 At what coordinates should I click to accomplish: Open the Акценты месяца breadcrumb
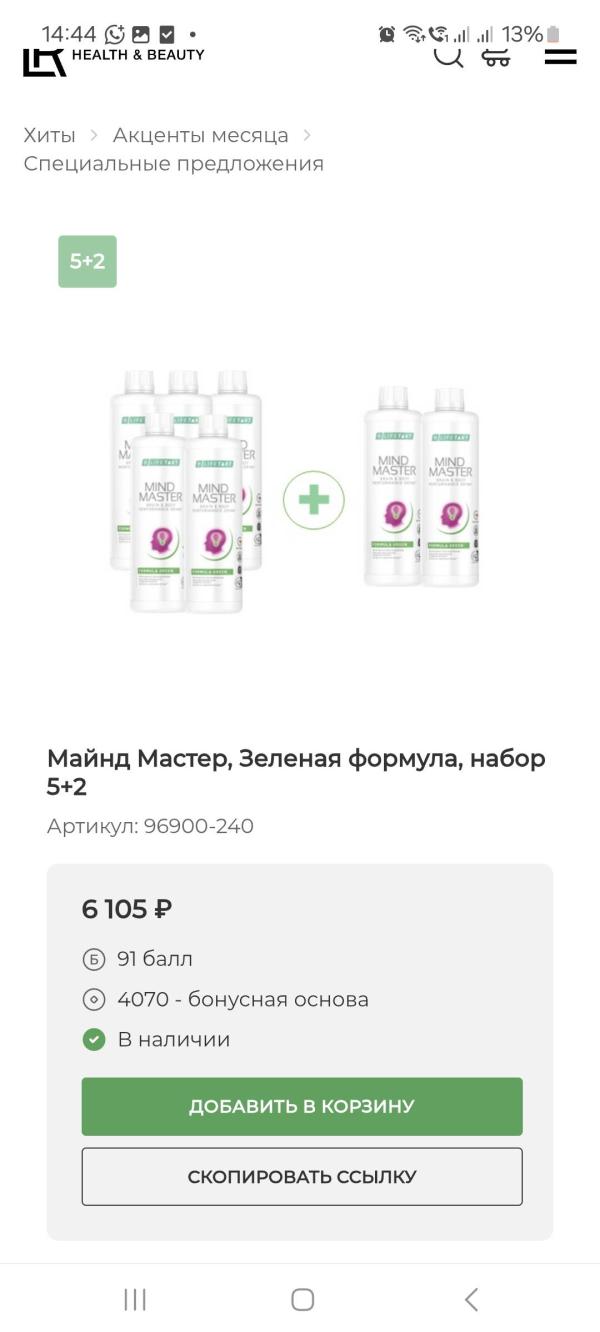[201, 135]
